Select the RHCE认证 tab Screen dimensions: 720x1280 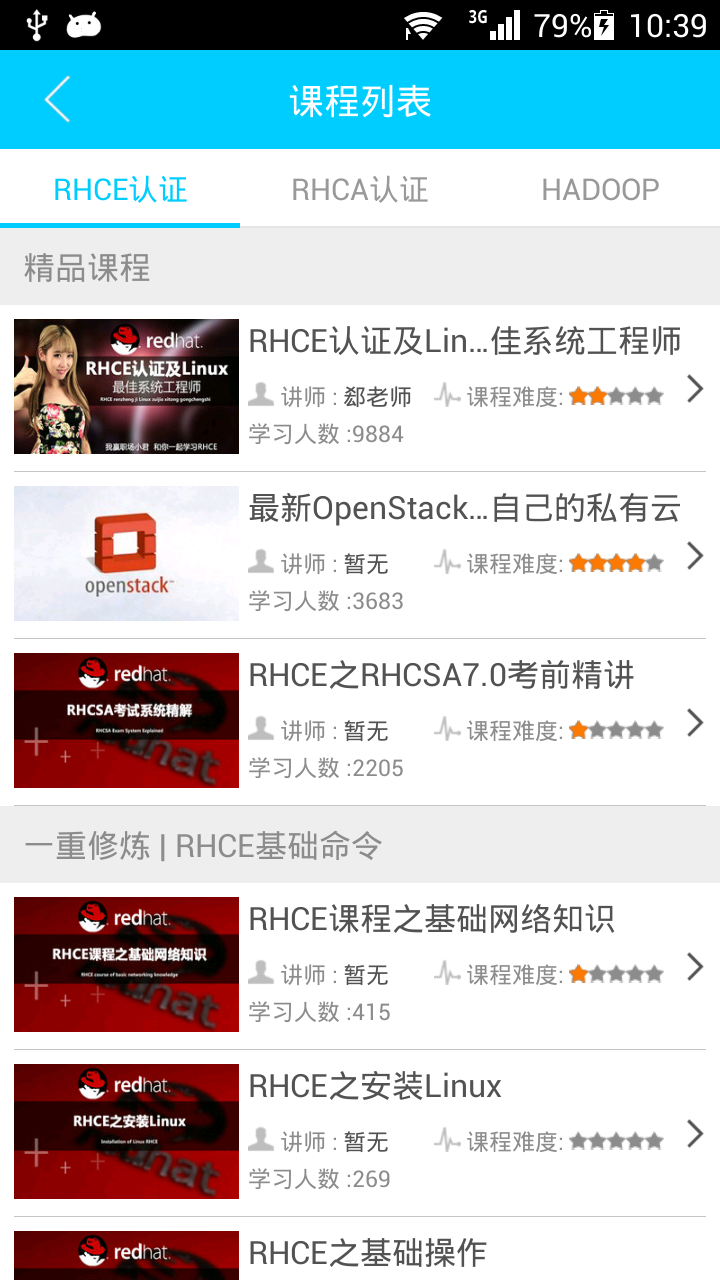[x=120, y=189]
